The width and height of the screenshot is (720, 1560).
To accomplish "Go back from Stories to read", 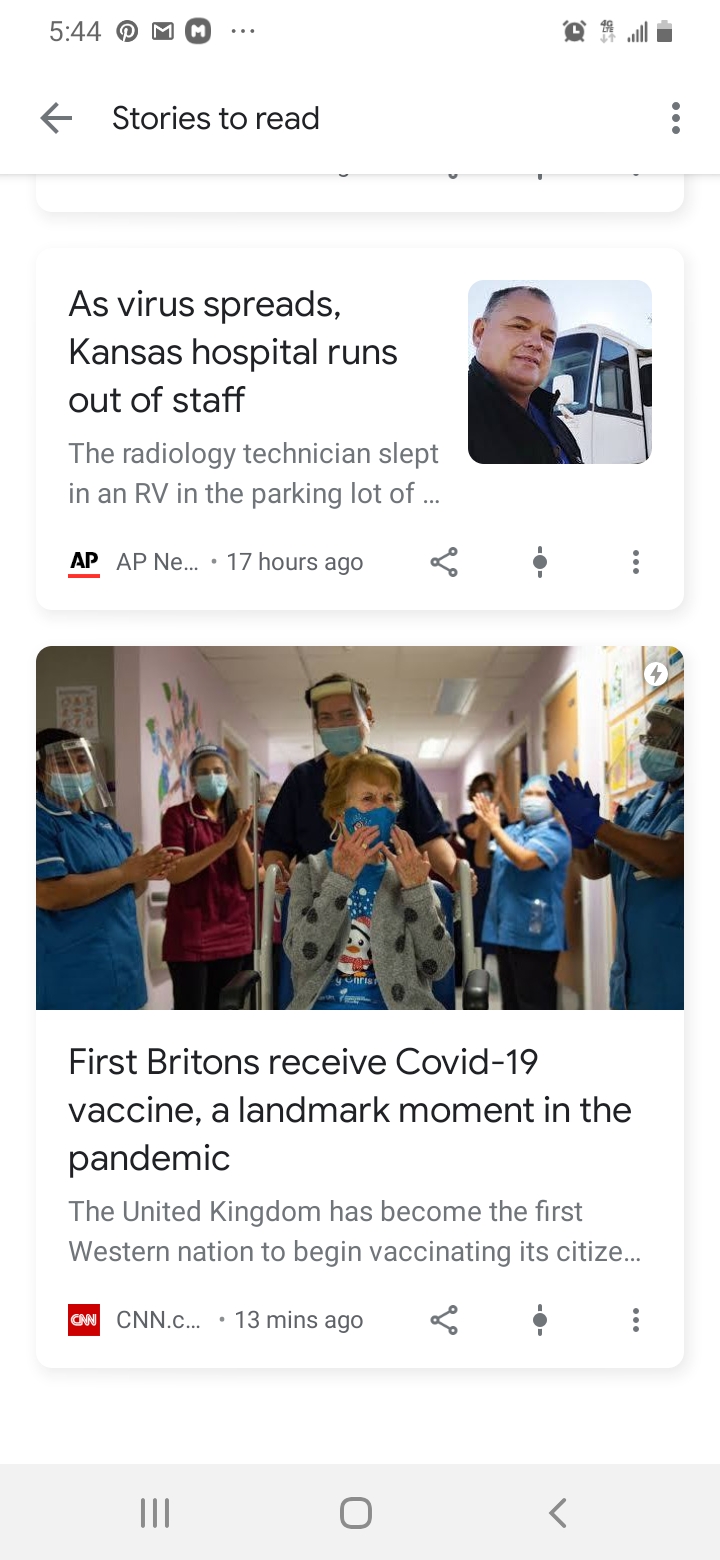I will tap(56, 118).
